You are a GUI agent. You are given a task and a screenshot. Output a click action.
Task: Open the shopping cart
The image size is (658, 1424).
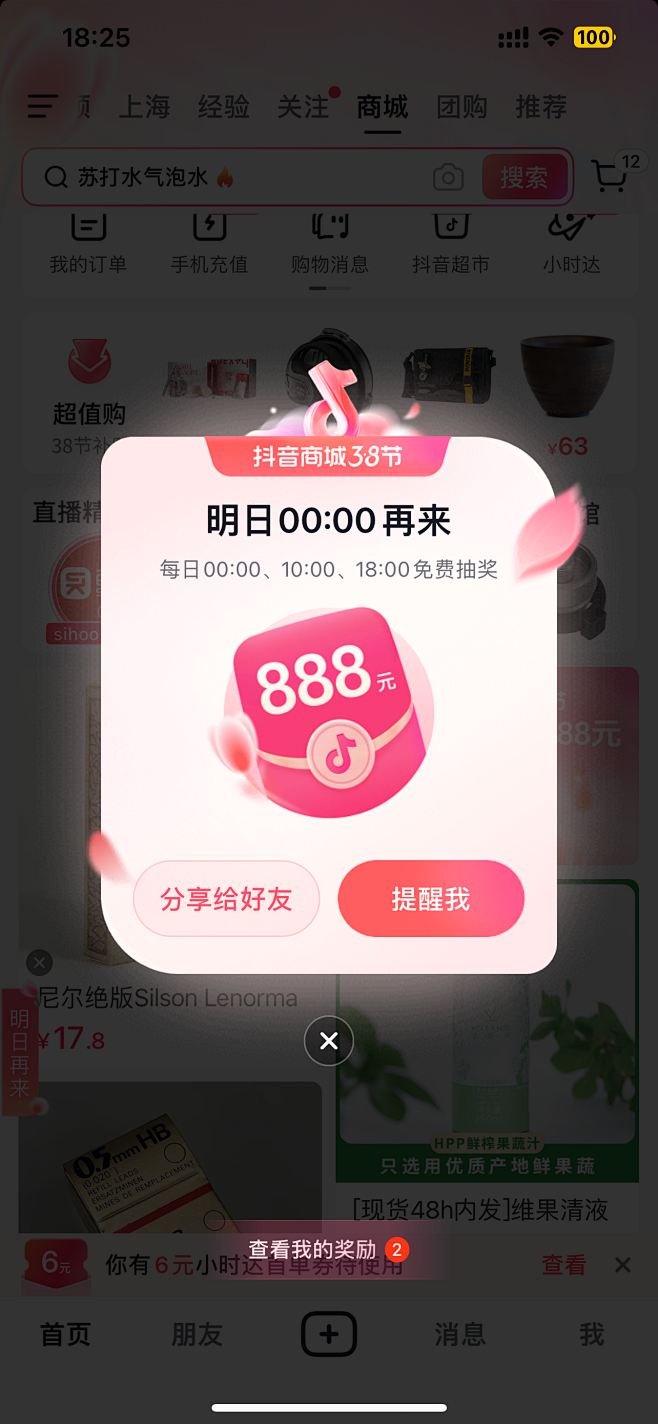[x=610, y=176]
